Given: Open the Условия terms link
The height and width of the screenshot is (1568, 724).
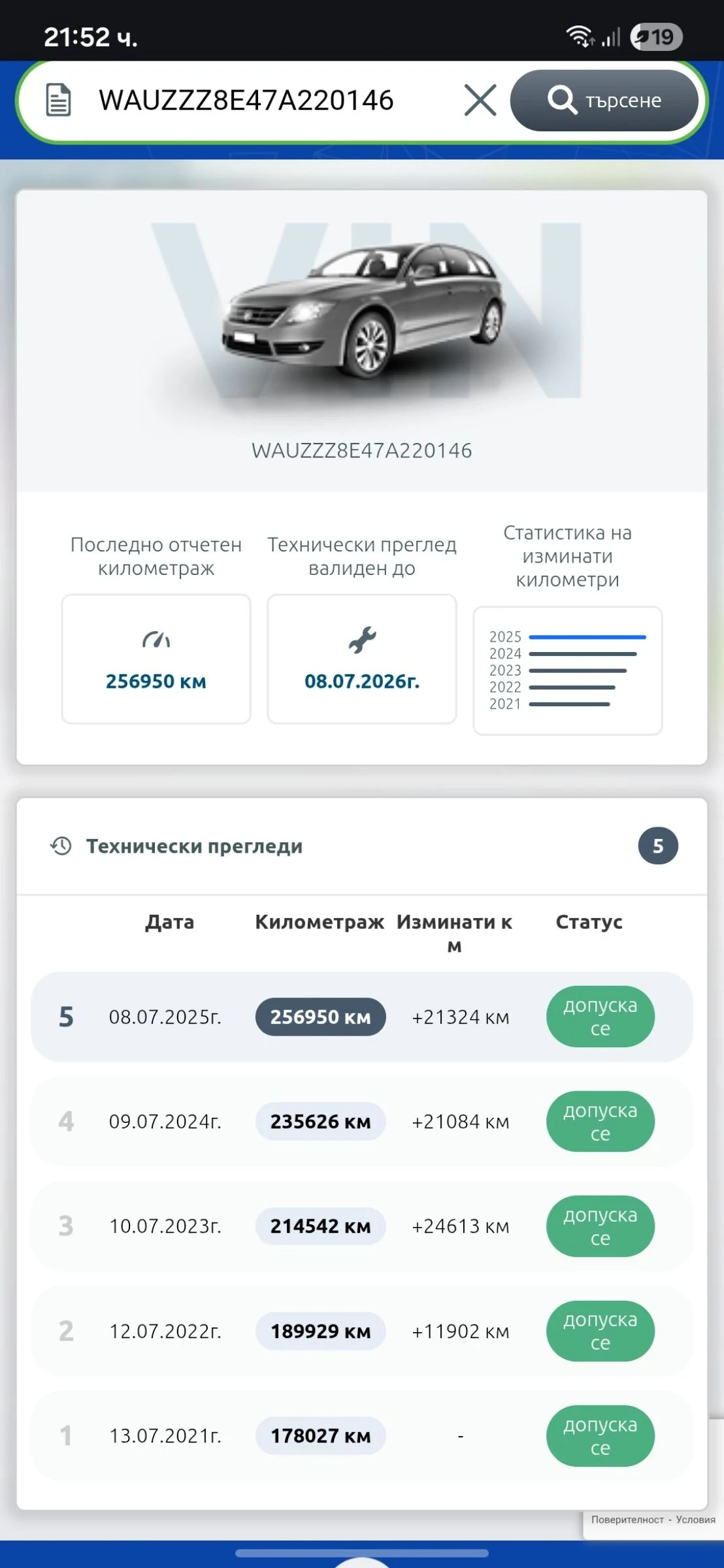Looking at the screenshot, I should click(695, 1520).
